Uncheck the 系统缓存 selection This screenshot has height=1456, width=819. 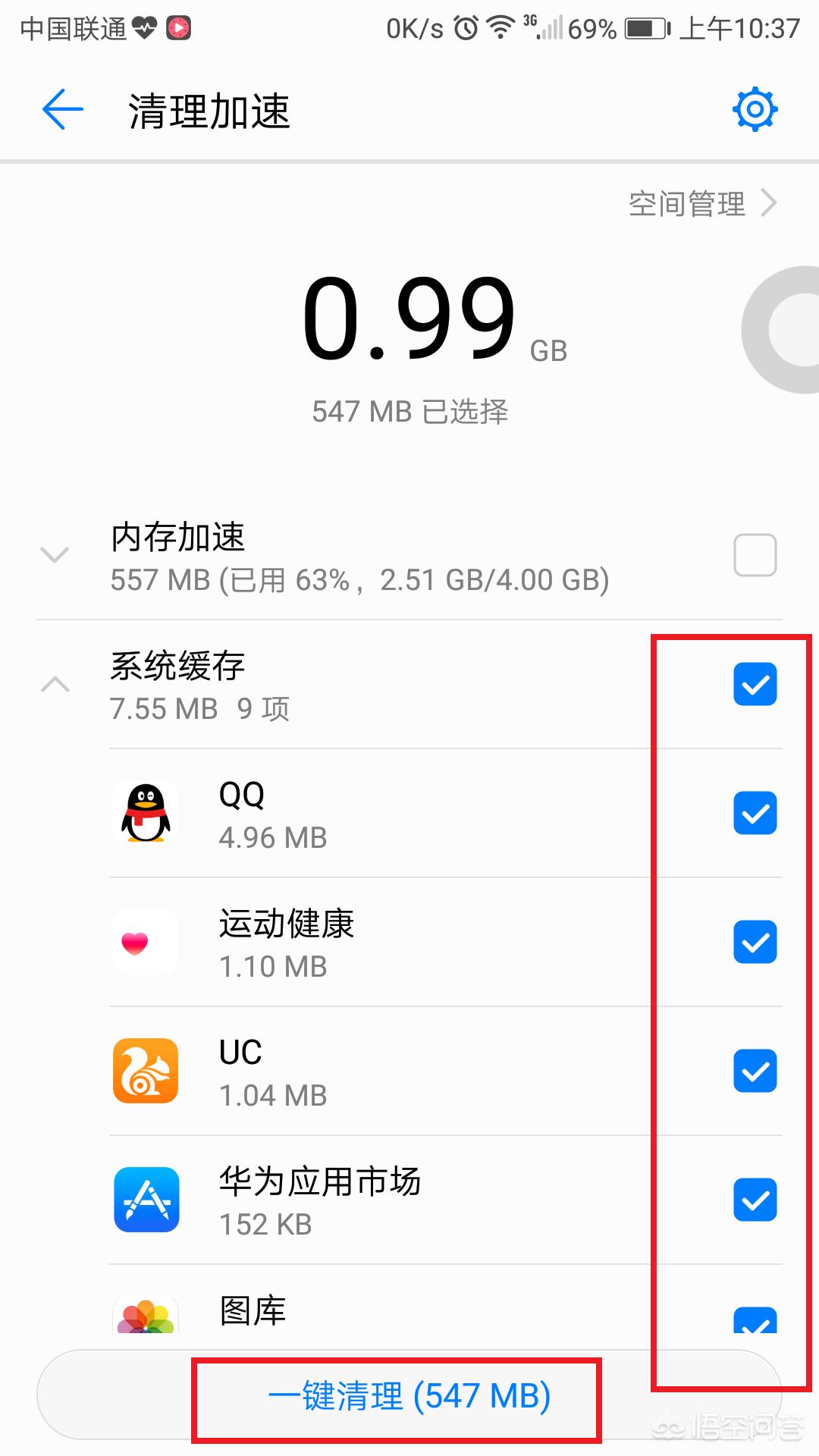click(755, 686)
